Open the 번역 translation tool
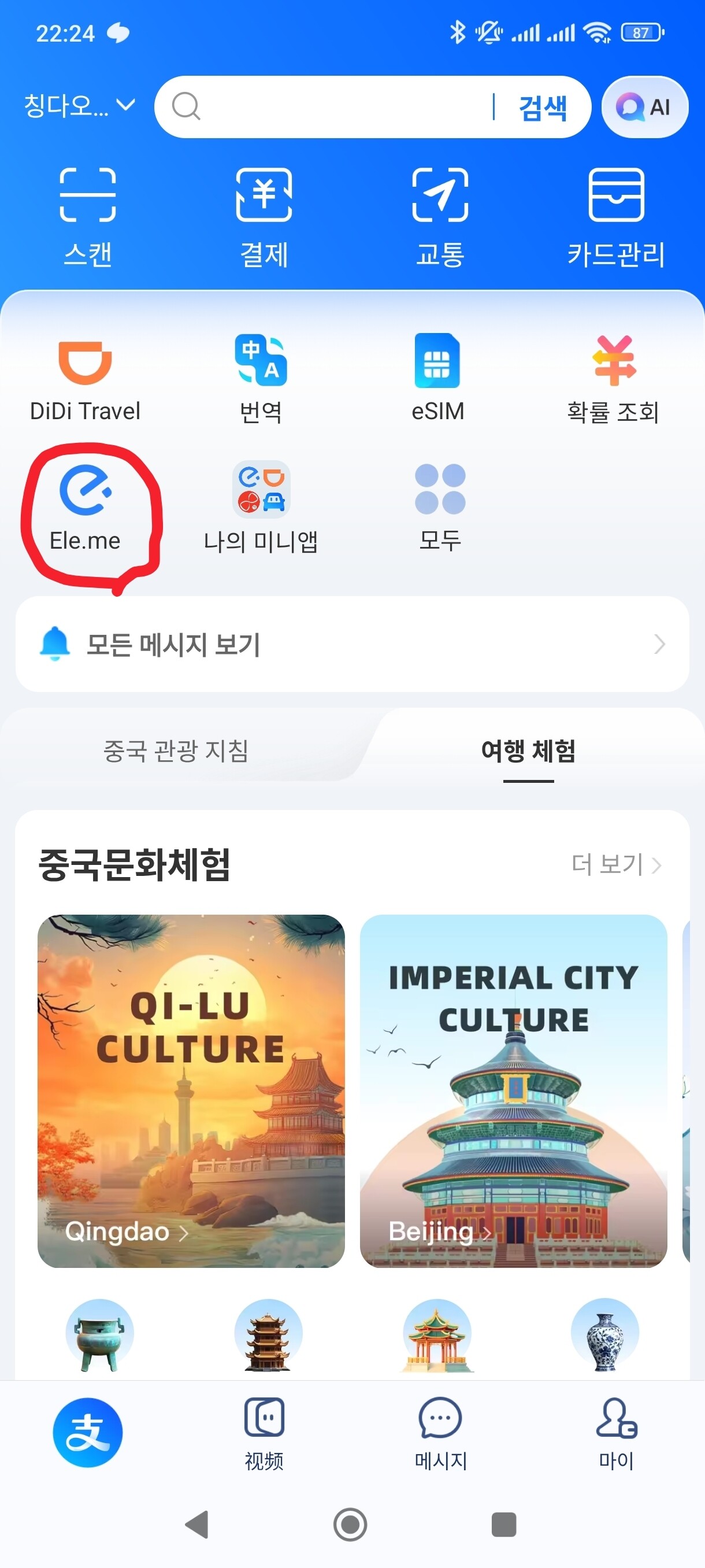Image resolution: width=705 pixels, height=1568 pixels. [x=261, y=379]
